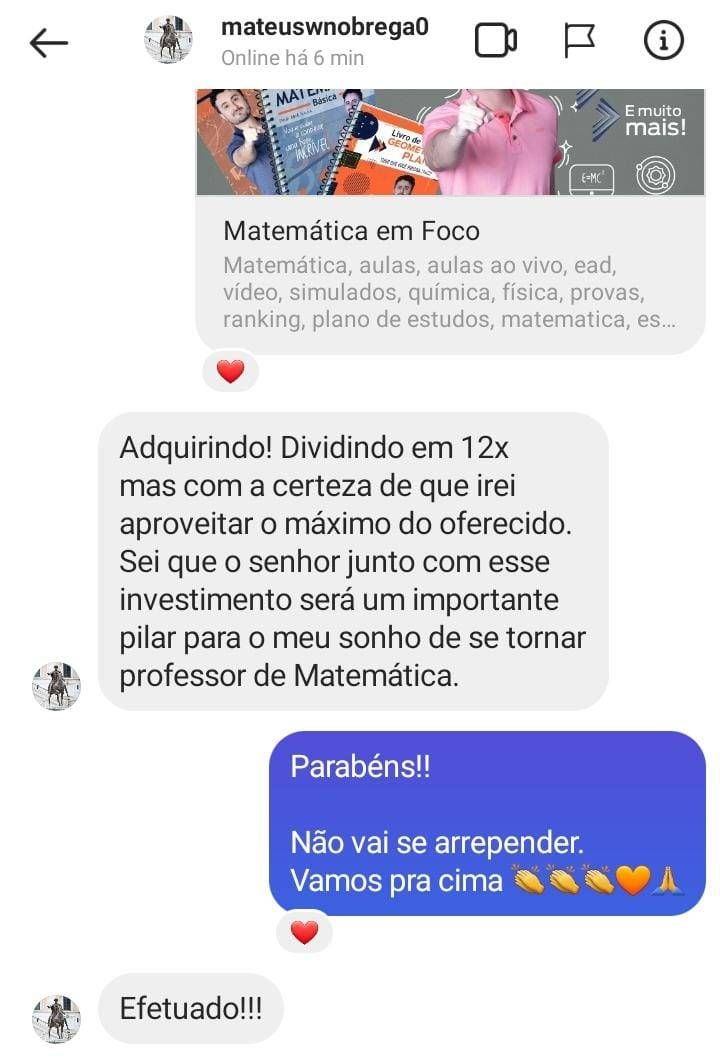Viewport: 720px width, 1062px height.
Task: View the heart reaction under Matemática em Foco
Action: 231,372
